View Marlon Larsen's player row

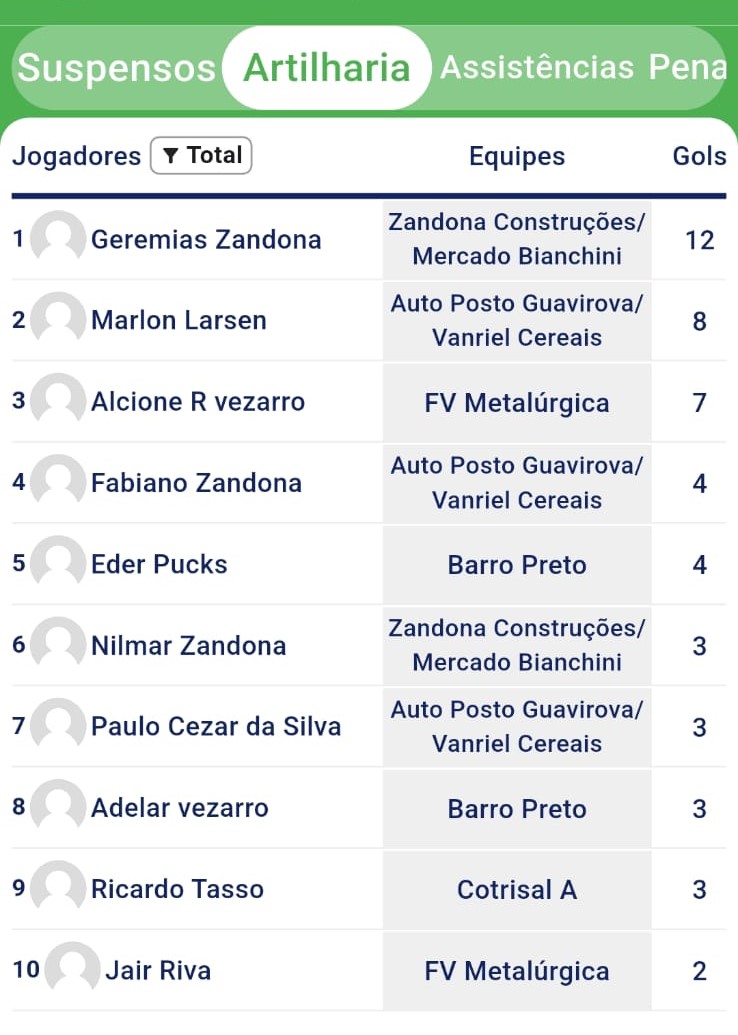179,321
